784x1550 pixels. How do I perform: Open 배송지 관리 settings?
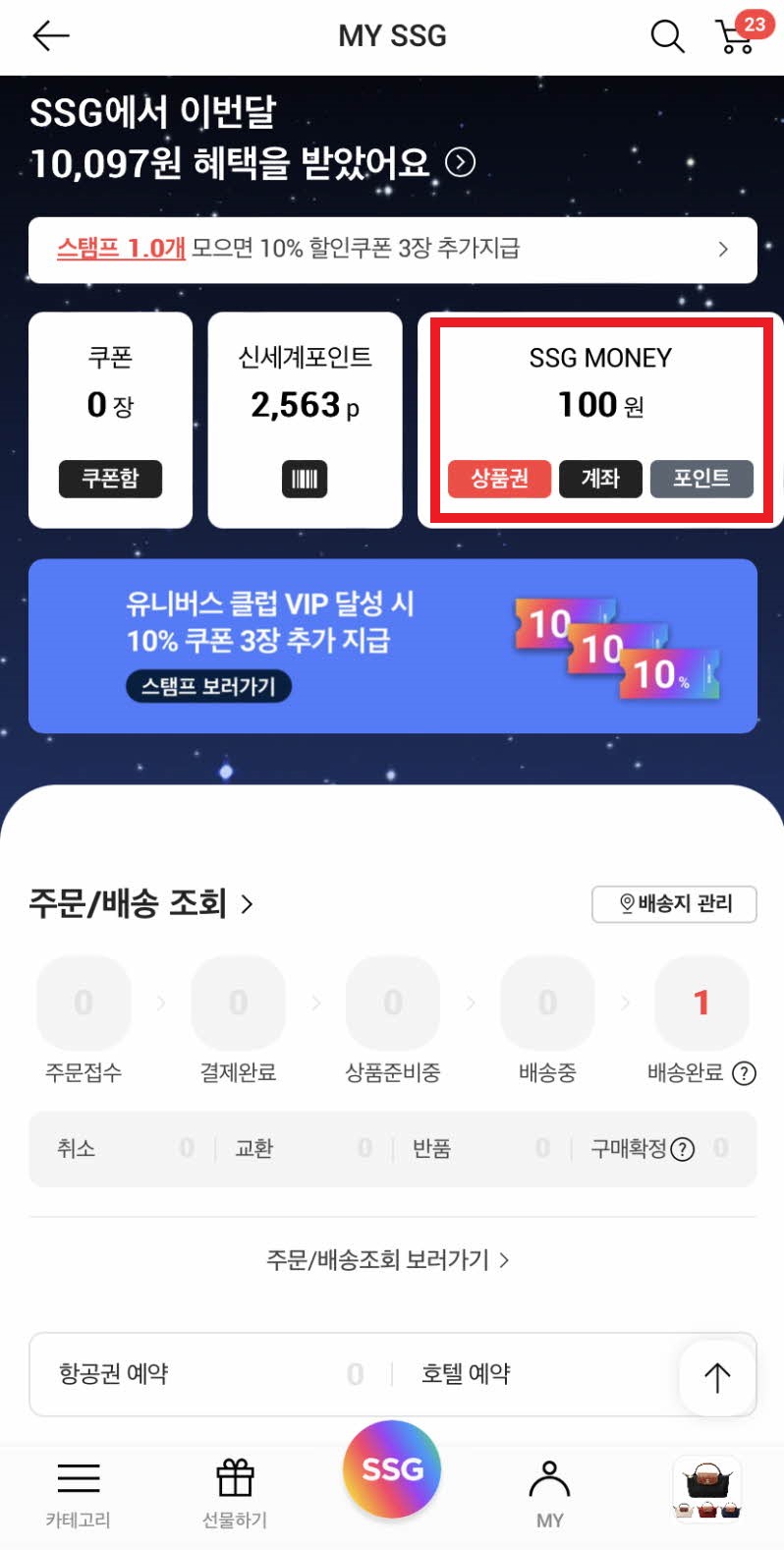point(675,903)
